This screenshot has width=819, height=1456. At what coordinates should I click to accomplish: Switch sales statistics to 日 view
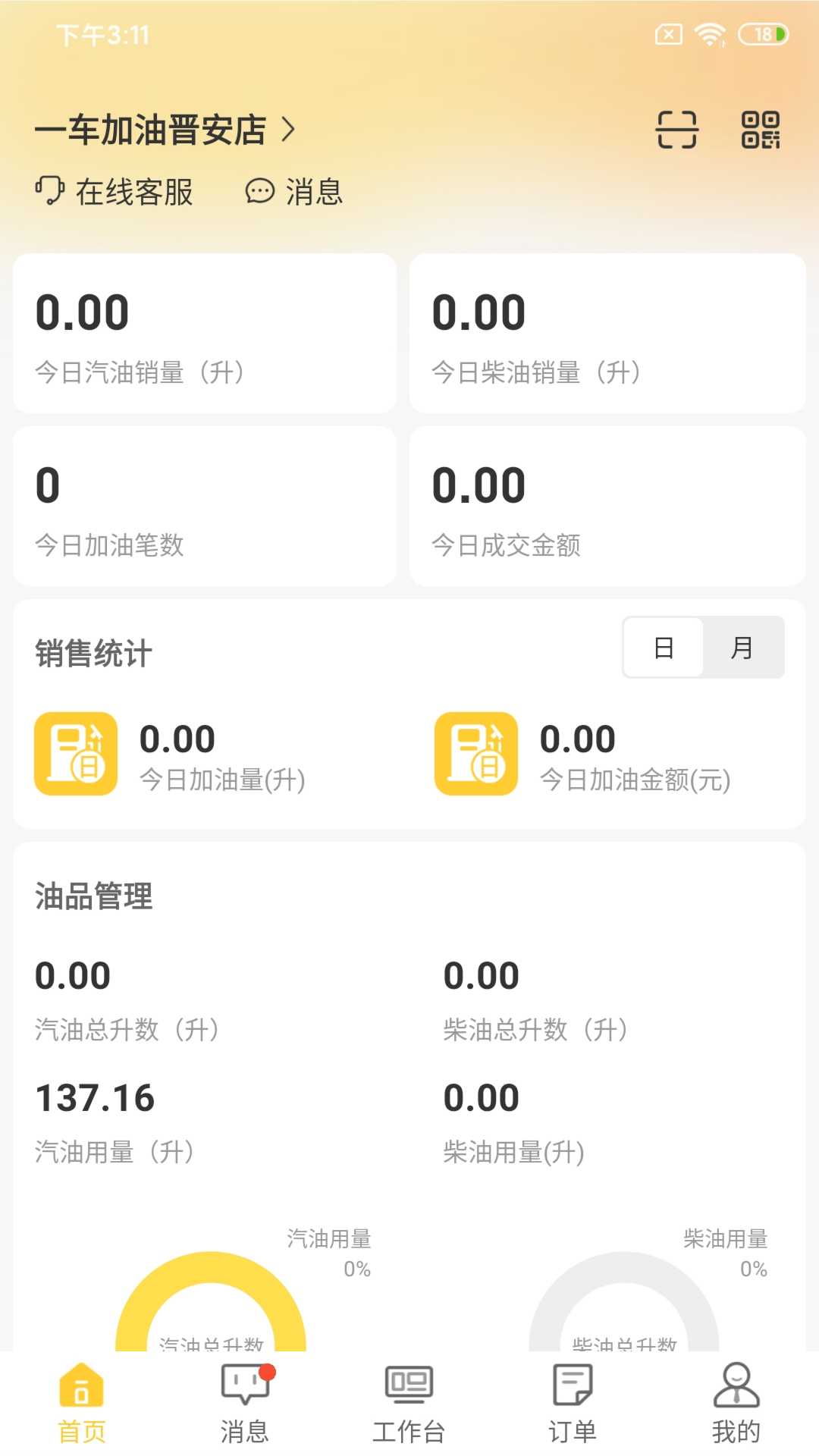[662, 648]
